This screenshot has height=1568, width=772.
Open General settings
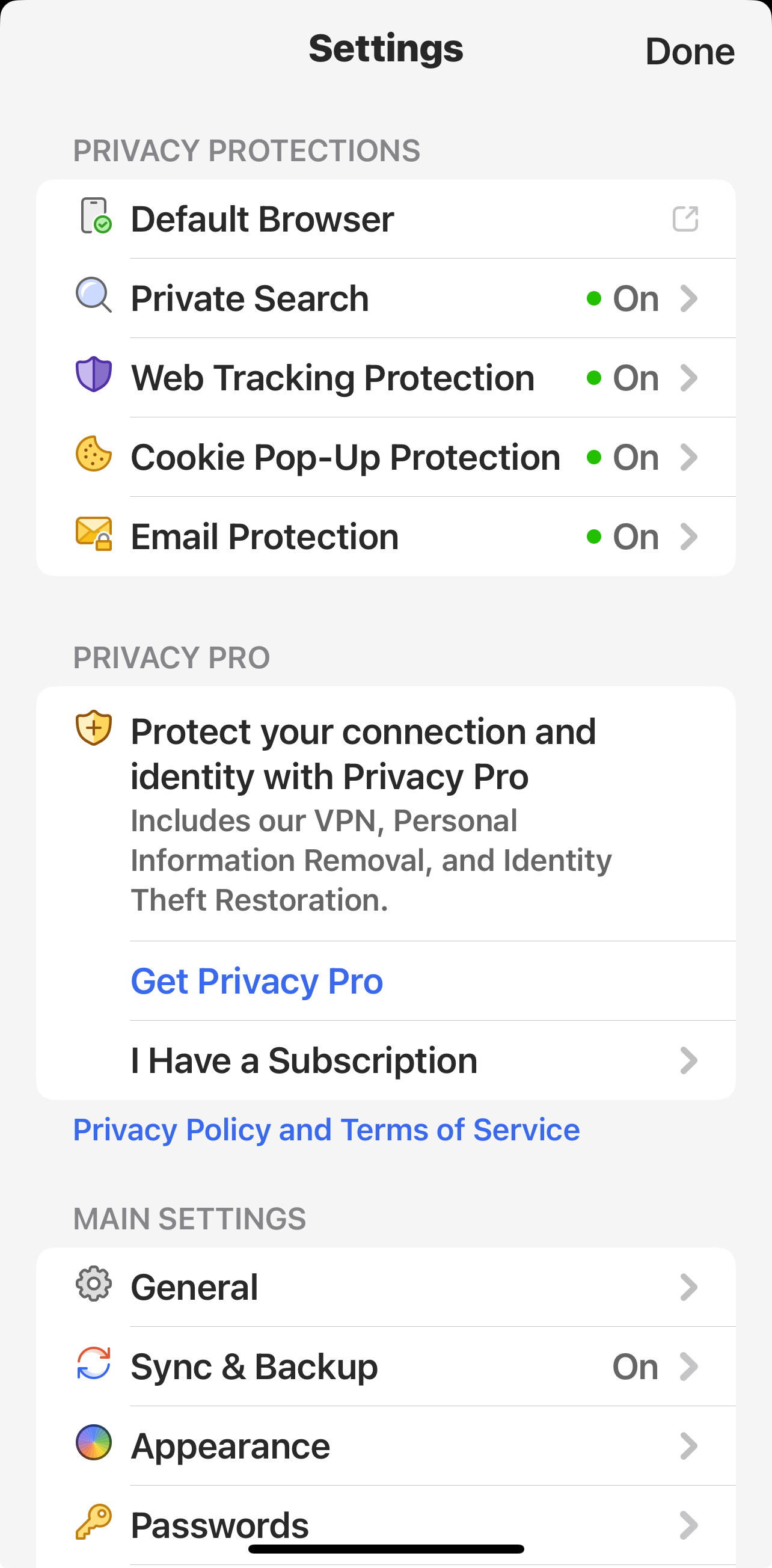385,1287
